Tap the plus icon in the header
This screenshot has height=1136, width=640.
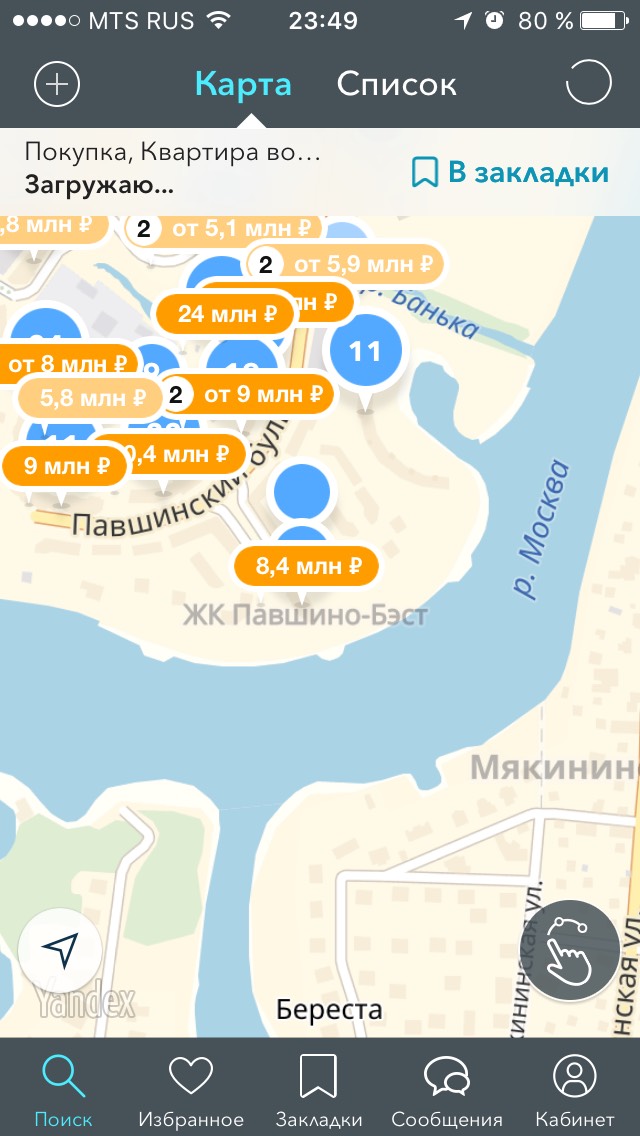click(x=57, y=84)
